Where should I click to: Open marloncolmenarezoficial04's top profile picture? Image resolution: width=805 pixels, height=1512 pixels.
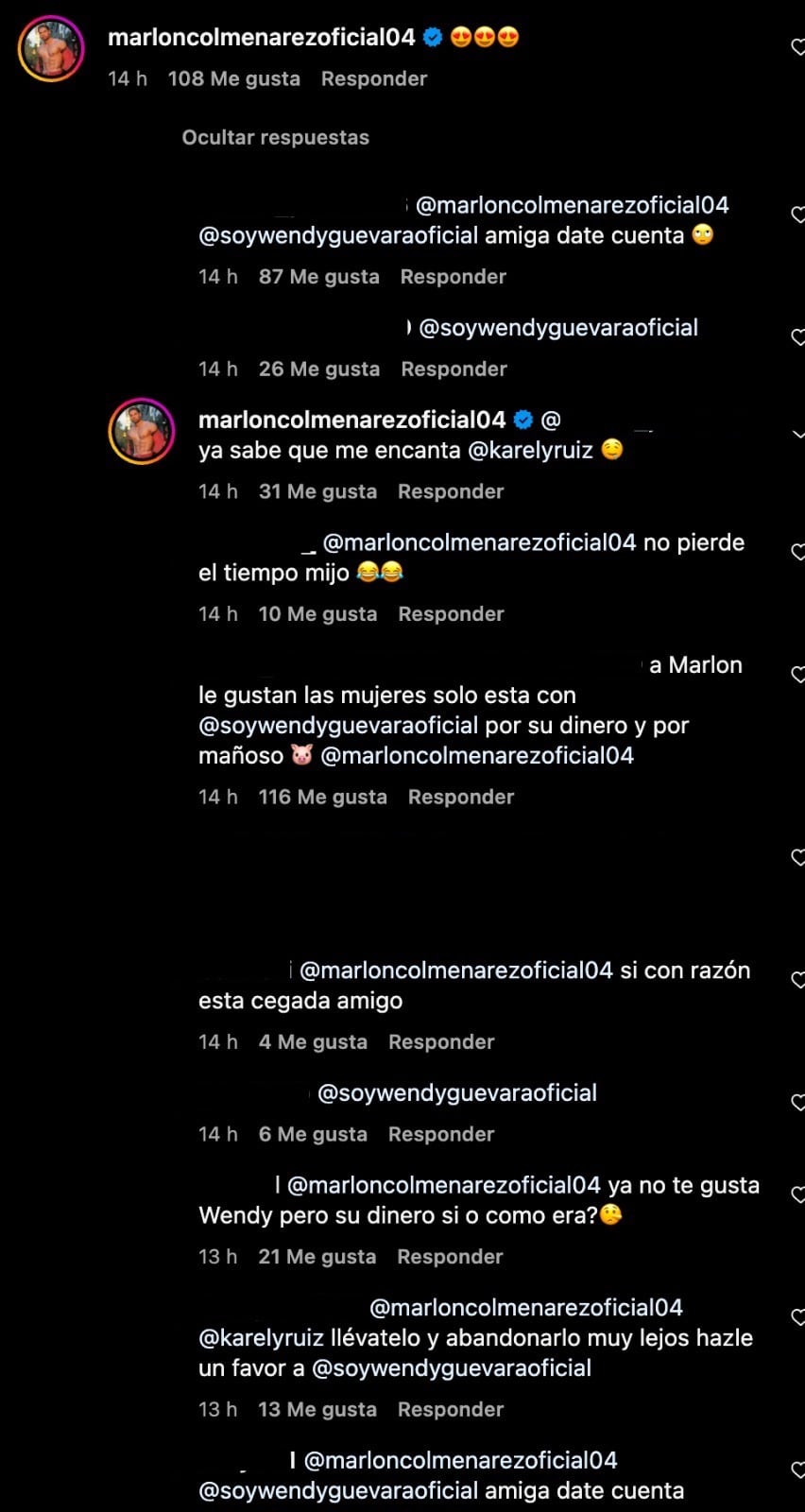click(x=51, y=49)
